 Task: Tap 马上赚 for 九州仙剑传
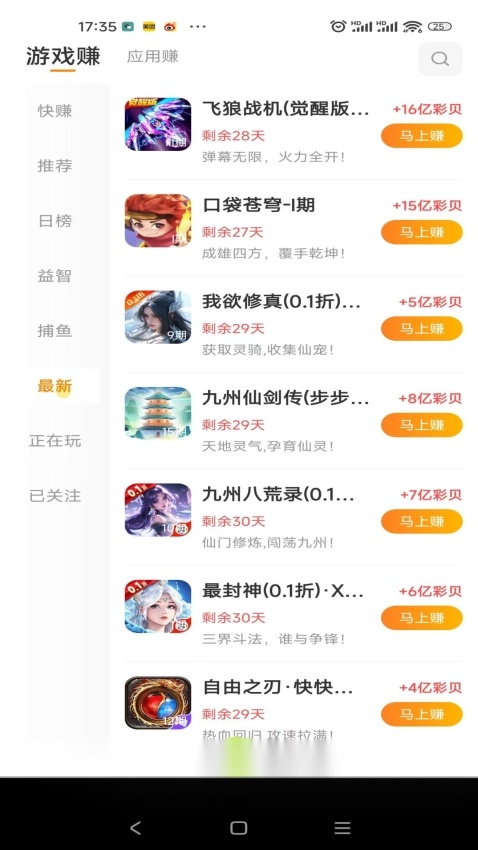(422, 425)
